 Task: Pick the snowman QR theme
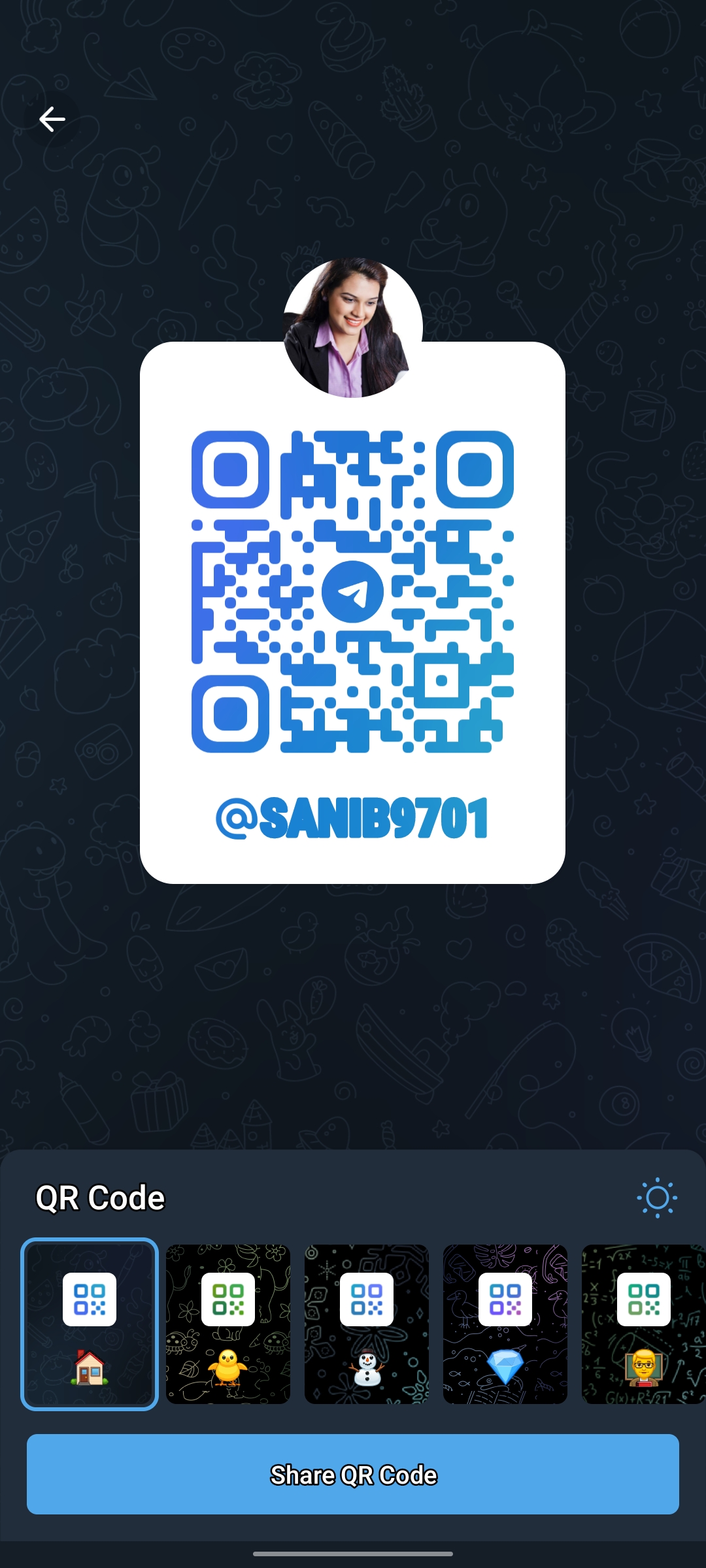pyautogui.click(x=367, y=1324)
